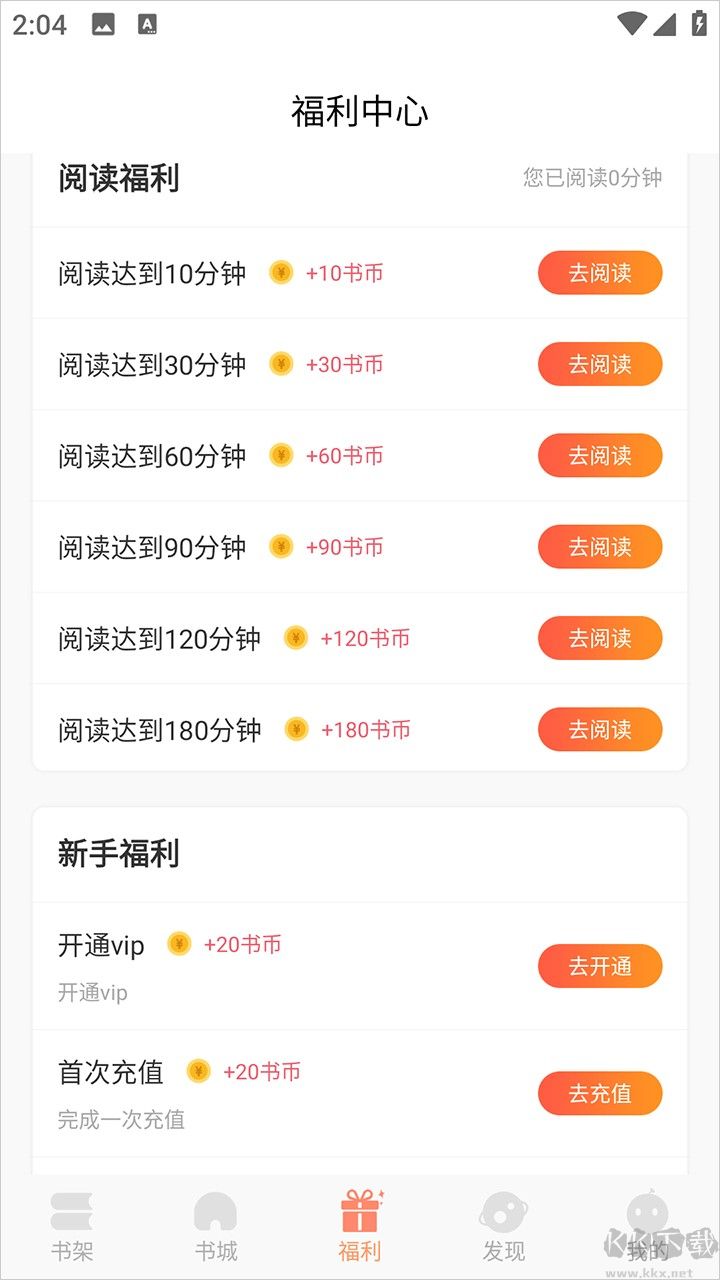Select the 福利 tab

click(360, 1225)
